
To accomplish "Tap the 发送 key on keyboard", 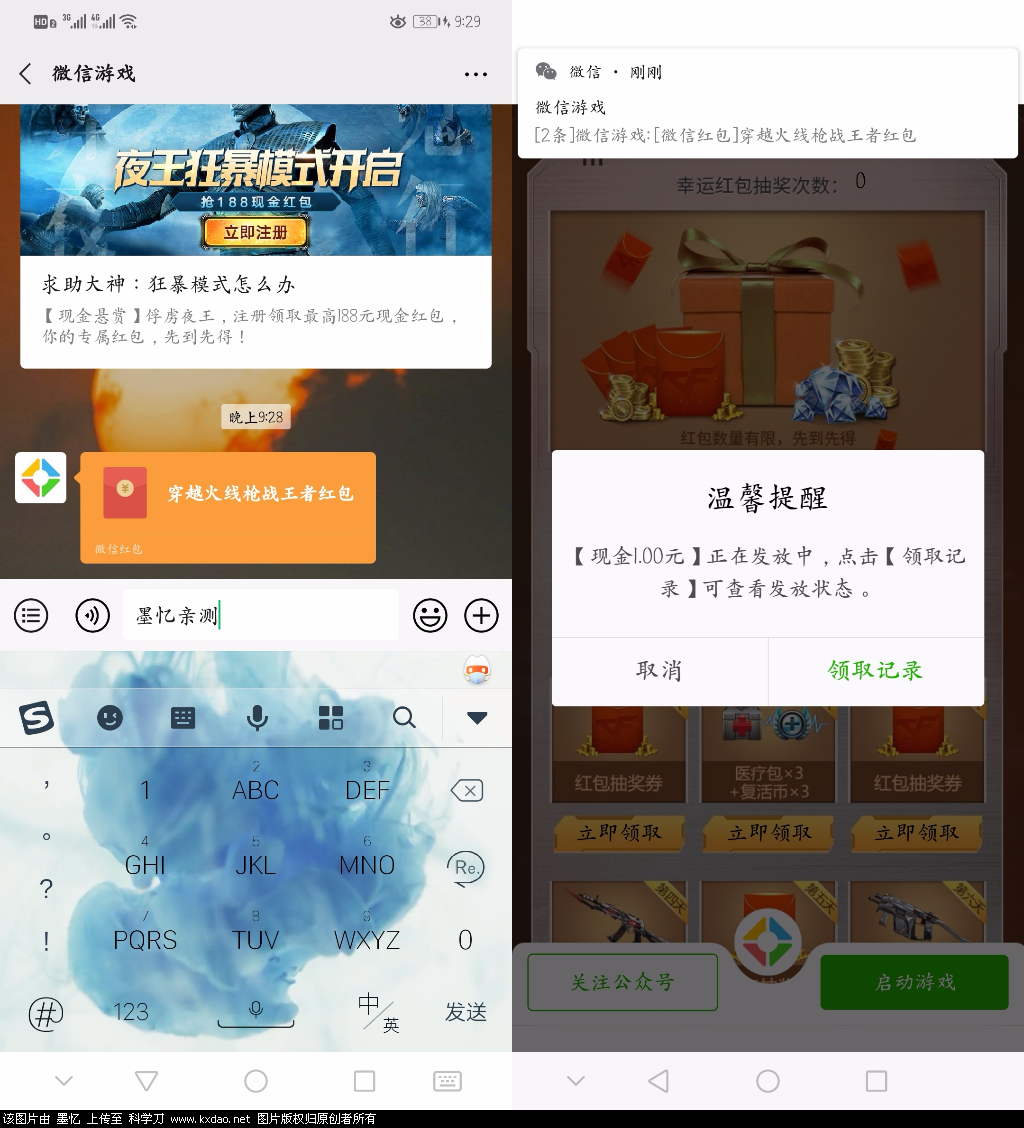I will click(x=466, y=1012).
